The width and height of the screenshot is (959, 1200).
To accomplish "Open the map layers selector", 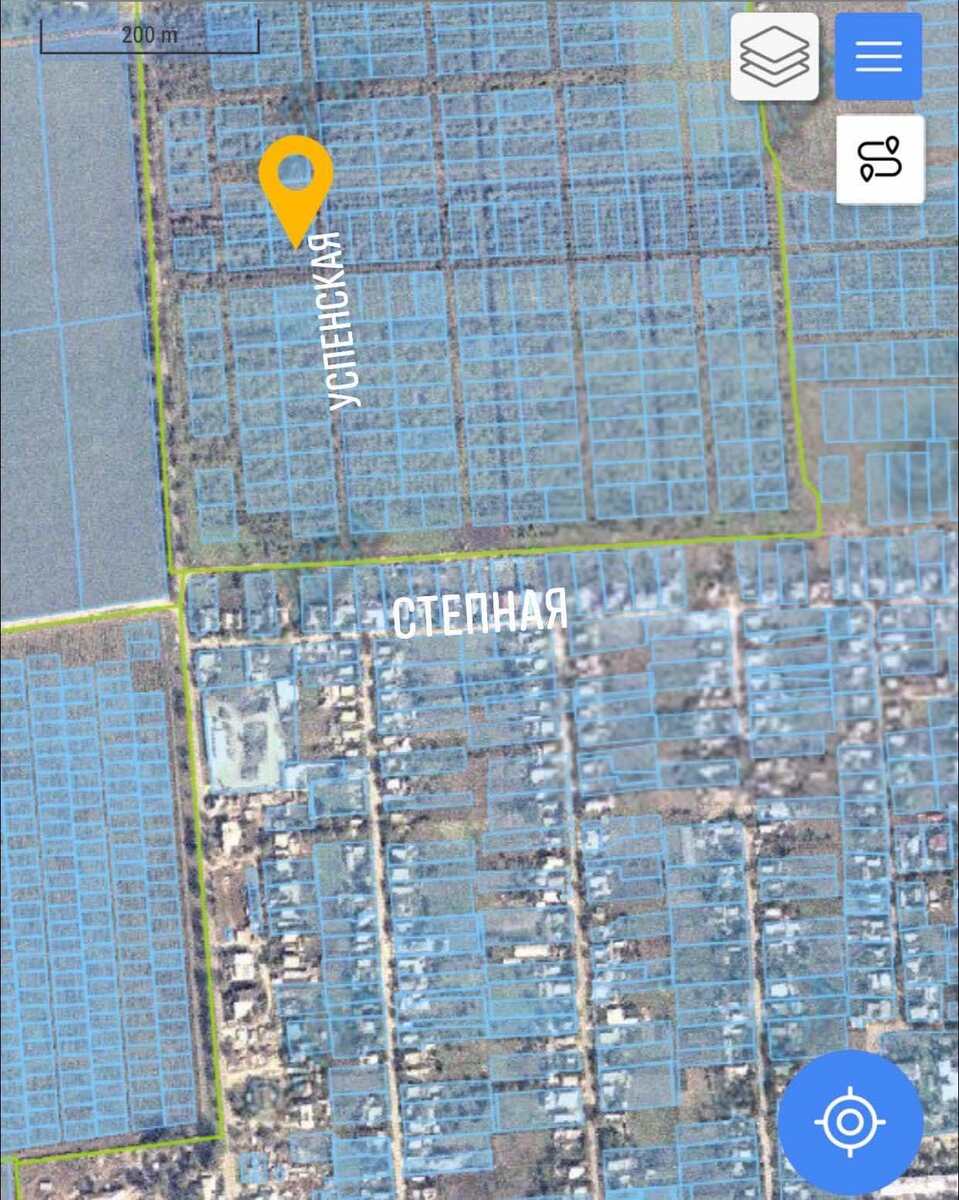I will pos(774,56).
